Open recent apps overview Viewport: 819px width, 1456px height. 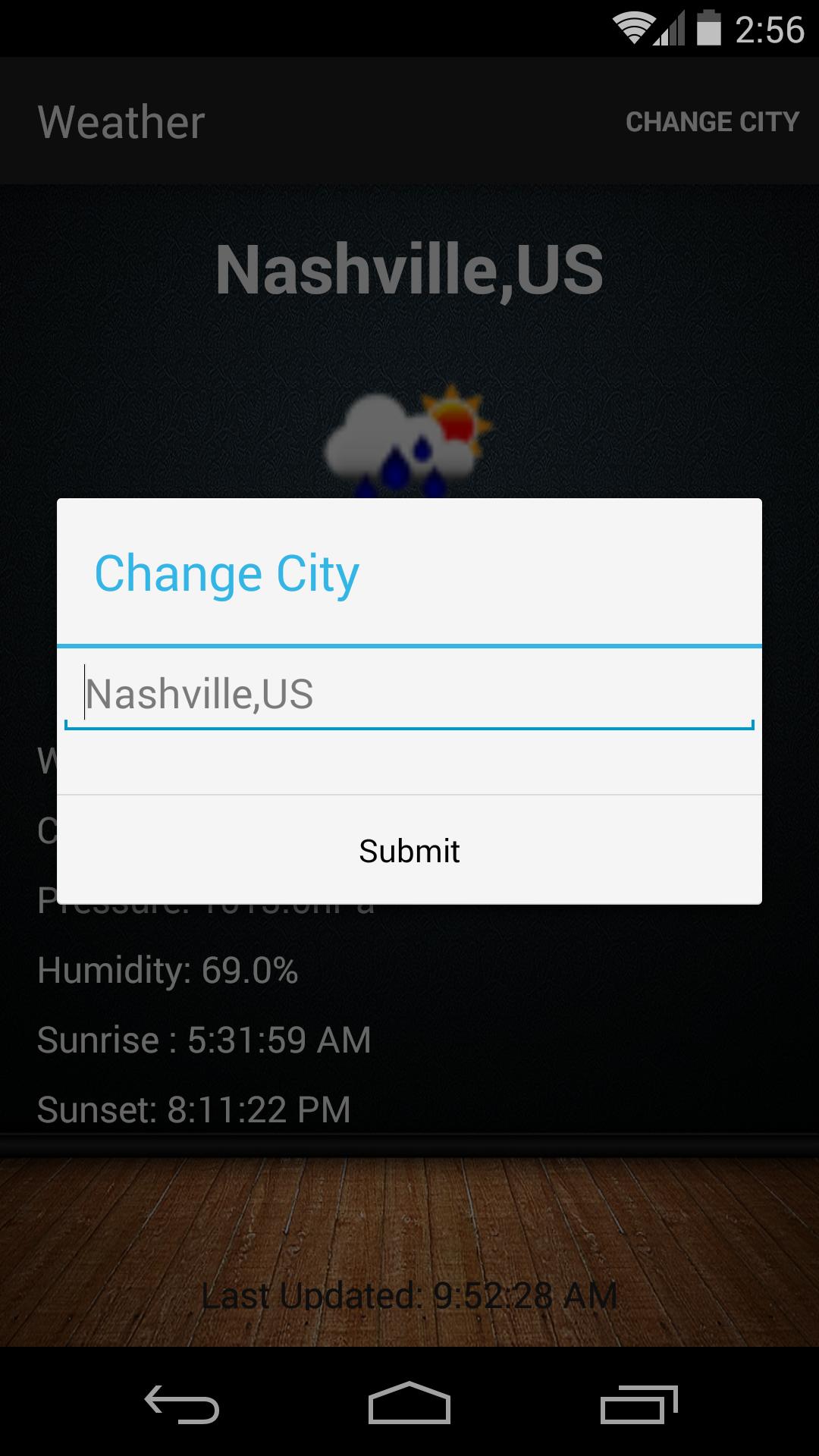click(639, 1404)
